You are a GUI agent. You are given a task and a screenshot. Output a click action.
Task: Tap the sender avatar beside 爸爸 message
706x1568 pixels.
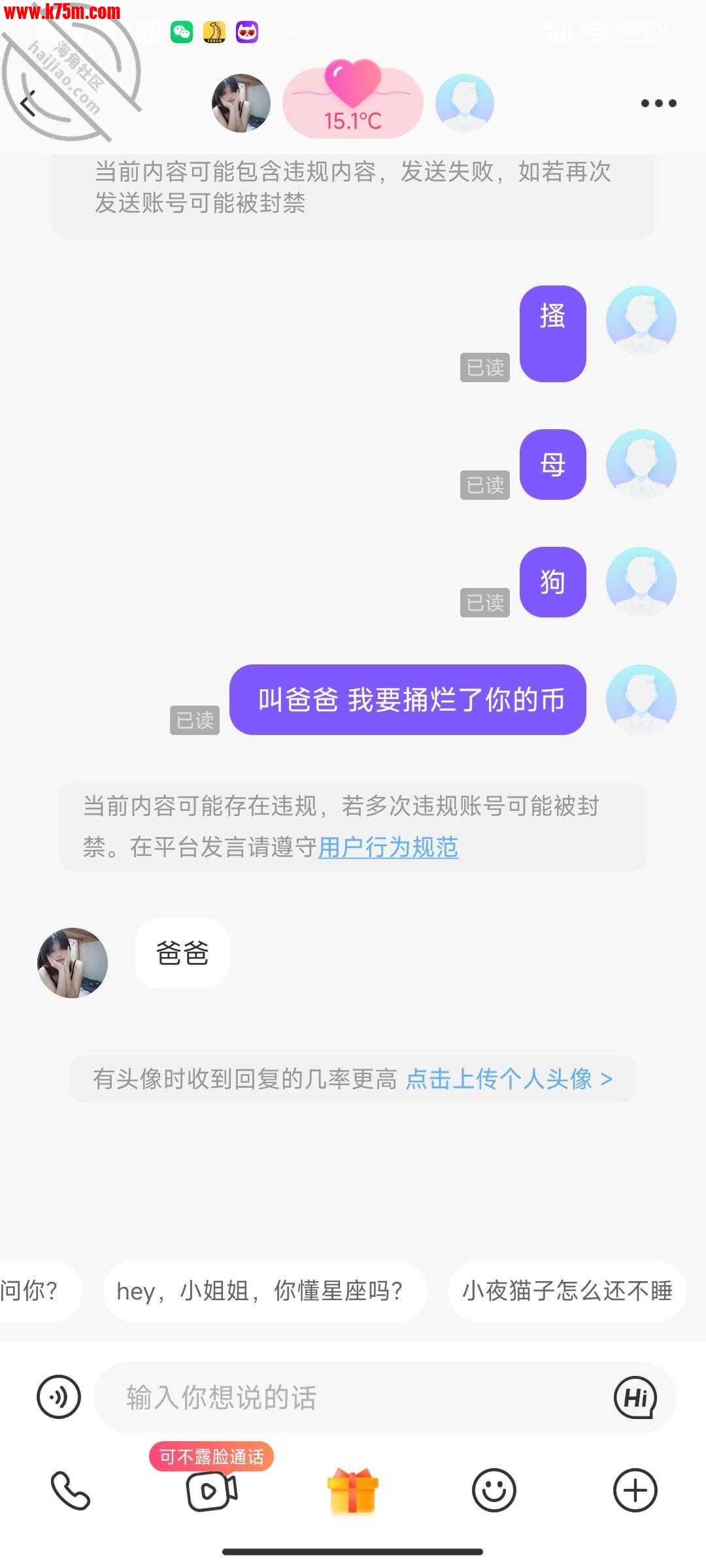(73, 962)
